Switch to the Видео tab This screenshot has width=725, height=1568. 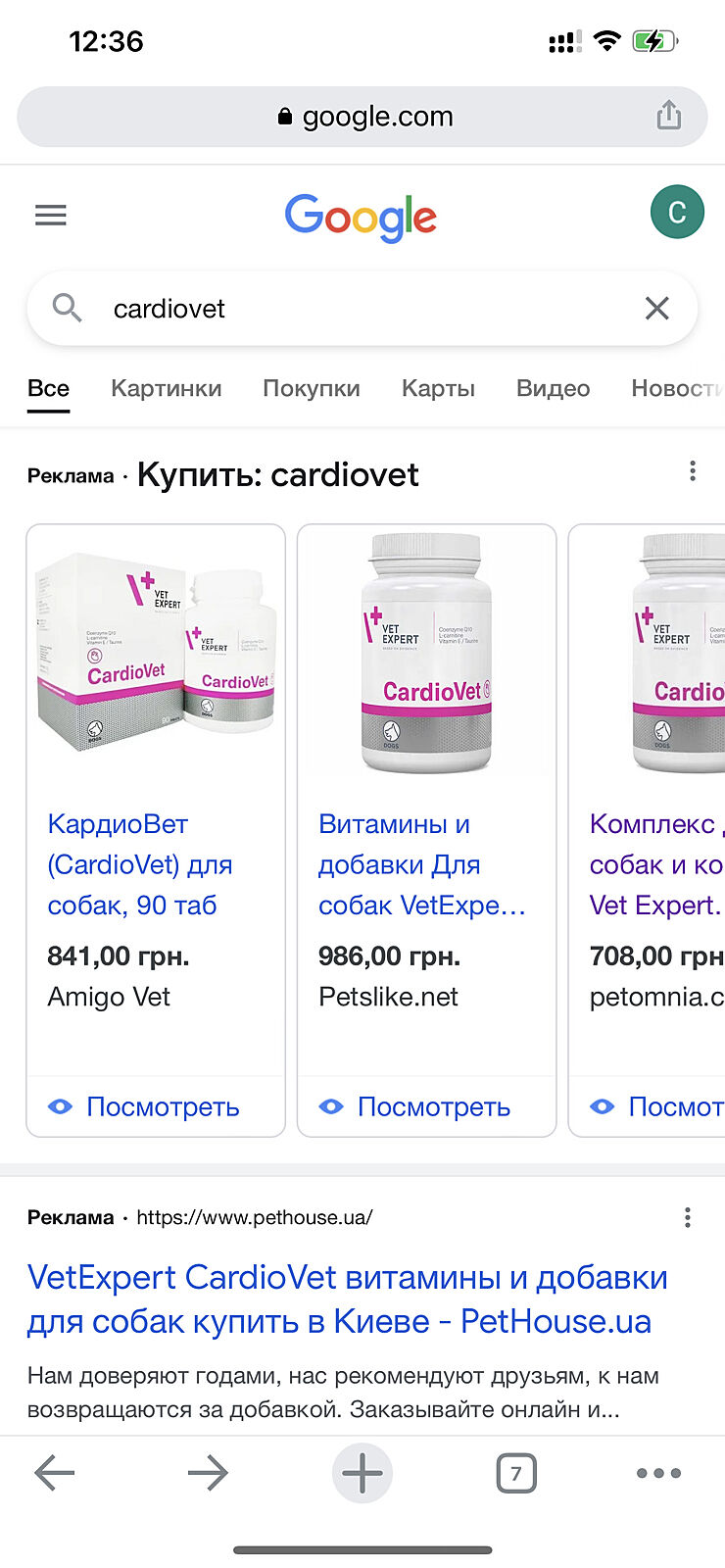click(553, 388)
